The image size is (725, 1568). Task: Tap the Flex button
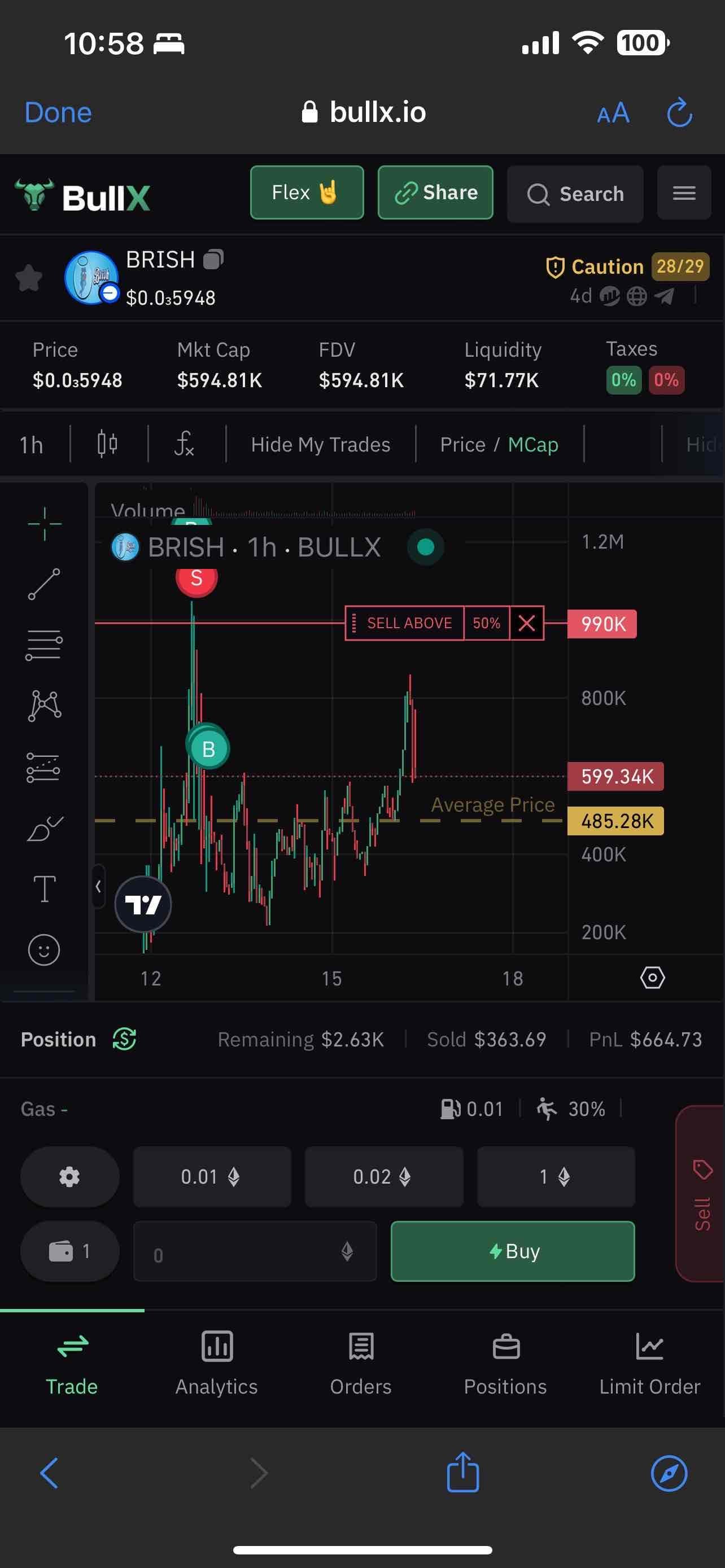(x=306, y=192)
